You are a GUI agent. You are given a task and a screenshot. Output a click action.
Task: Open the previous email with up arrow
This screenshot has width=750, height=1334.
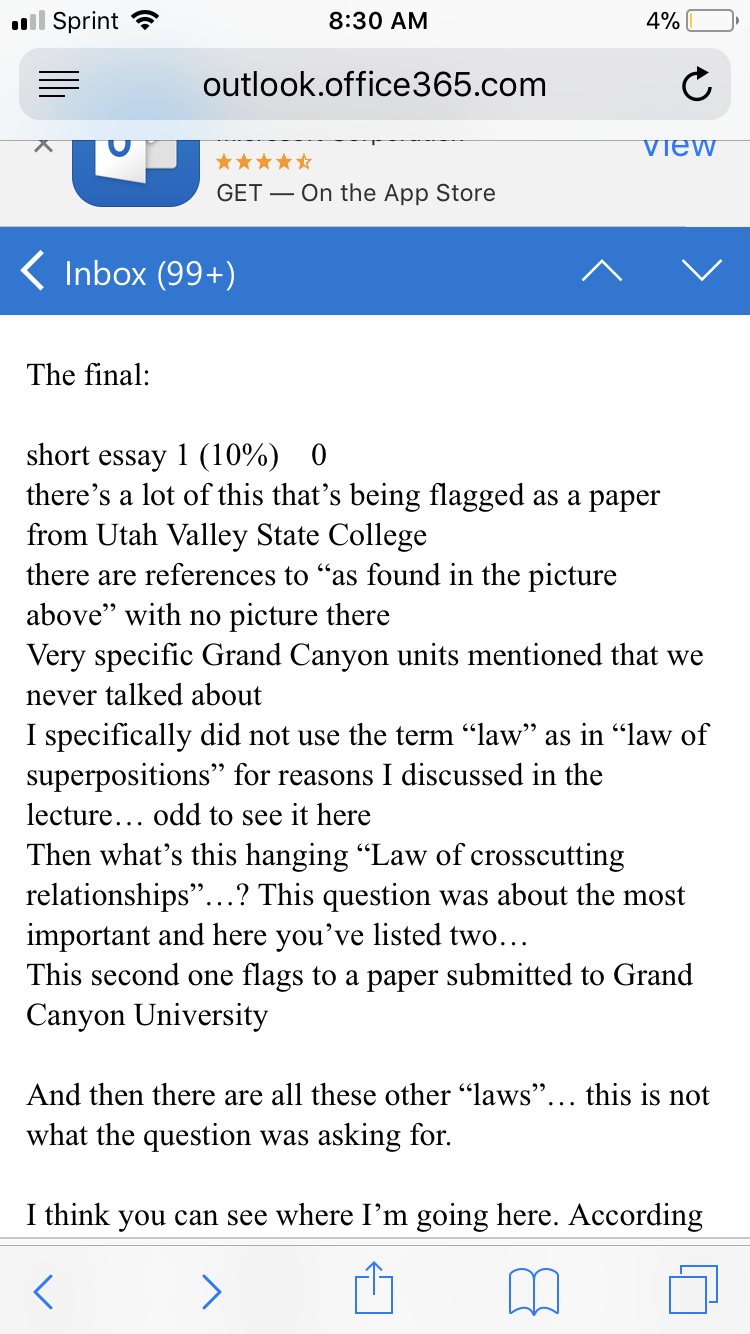point(601,271)
